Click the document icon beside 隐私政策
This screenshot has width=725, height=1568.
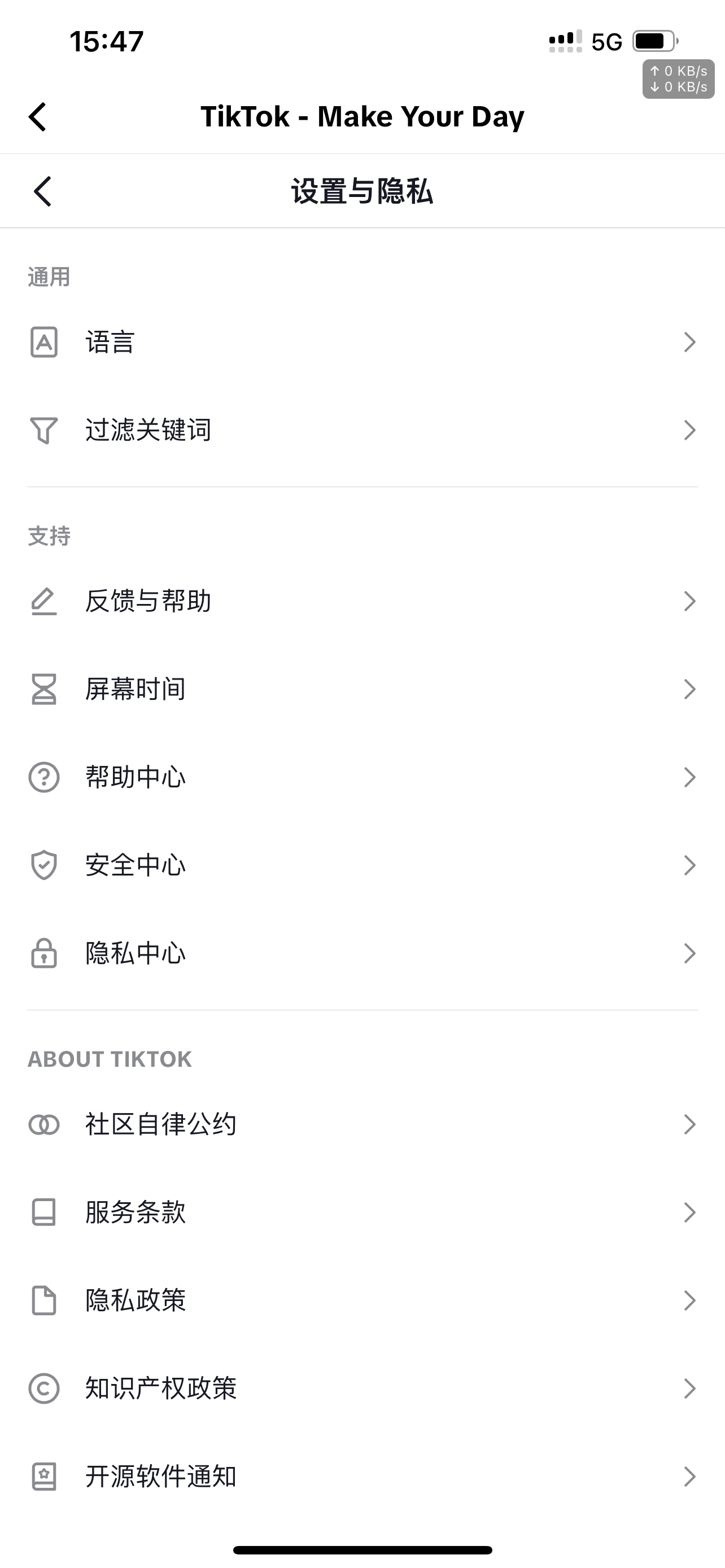pos(43,1300)
